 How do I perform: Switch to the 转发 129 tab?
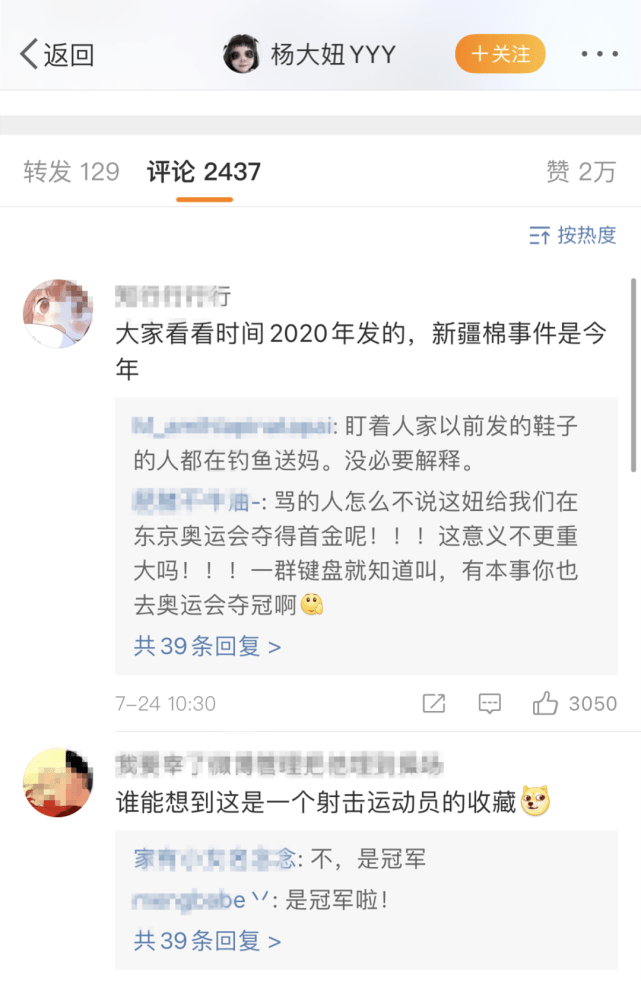point(71,172)
